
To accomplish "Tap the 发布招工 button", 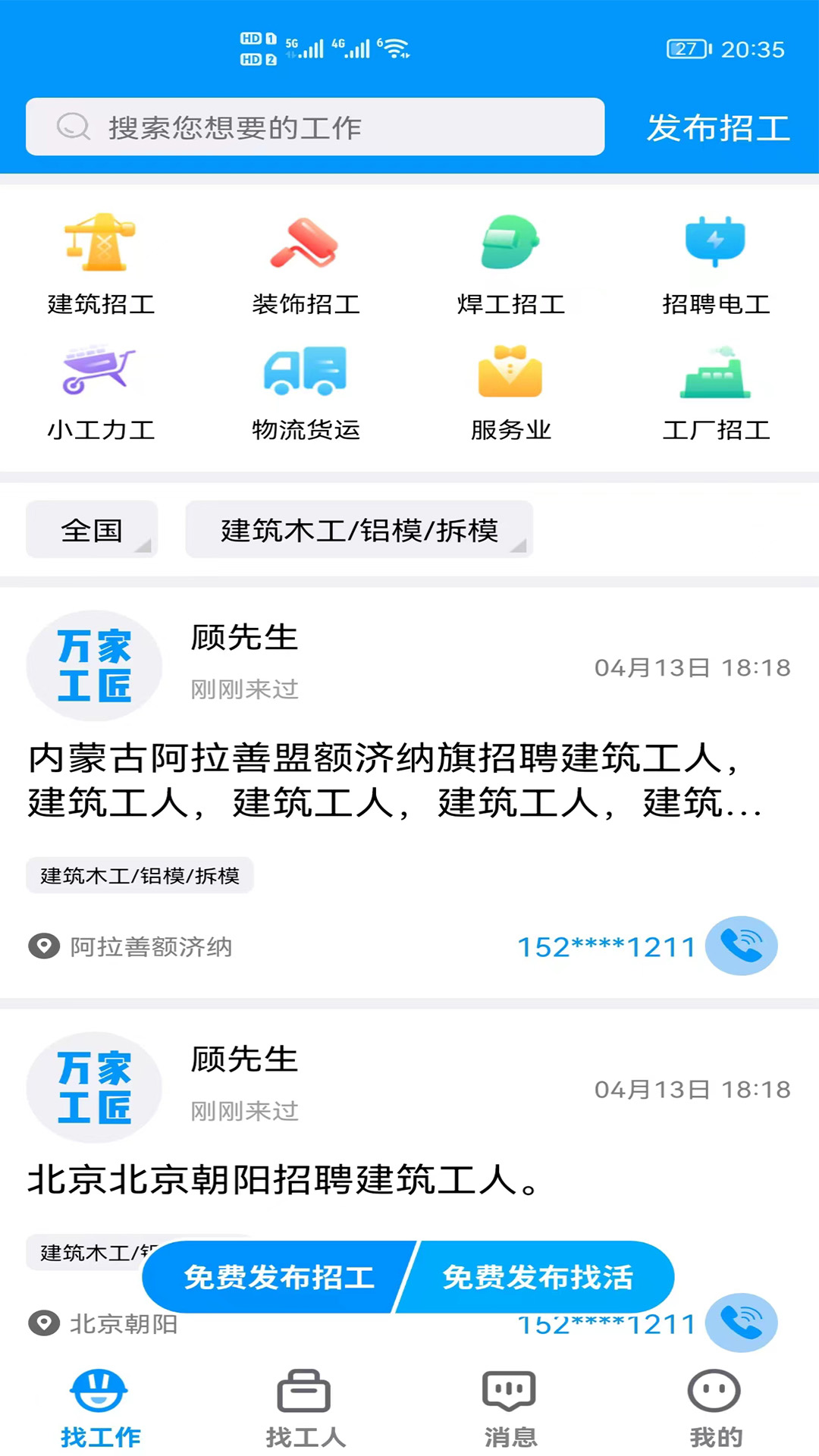I will point(717,127).
